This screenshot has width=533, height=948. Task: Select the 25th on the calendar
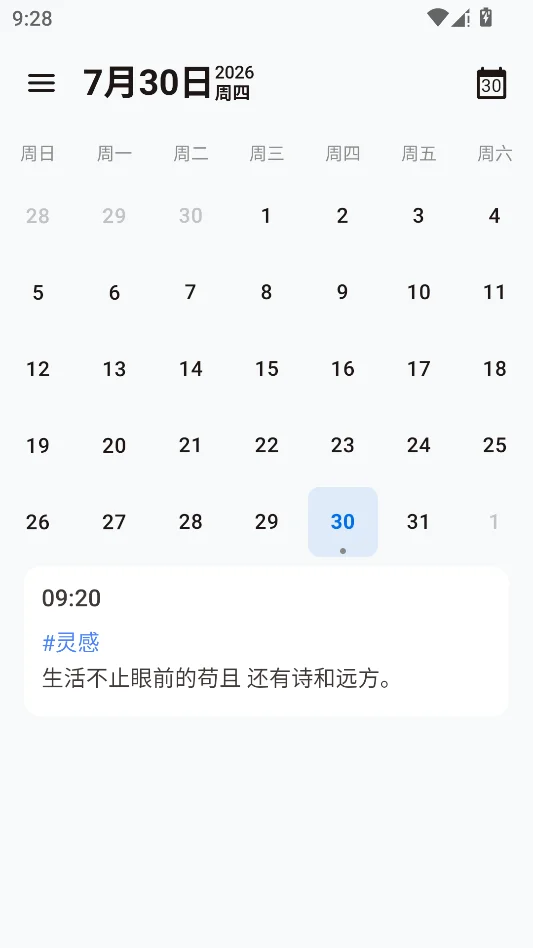(x=494, y=446)
